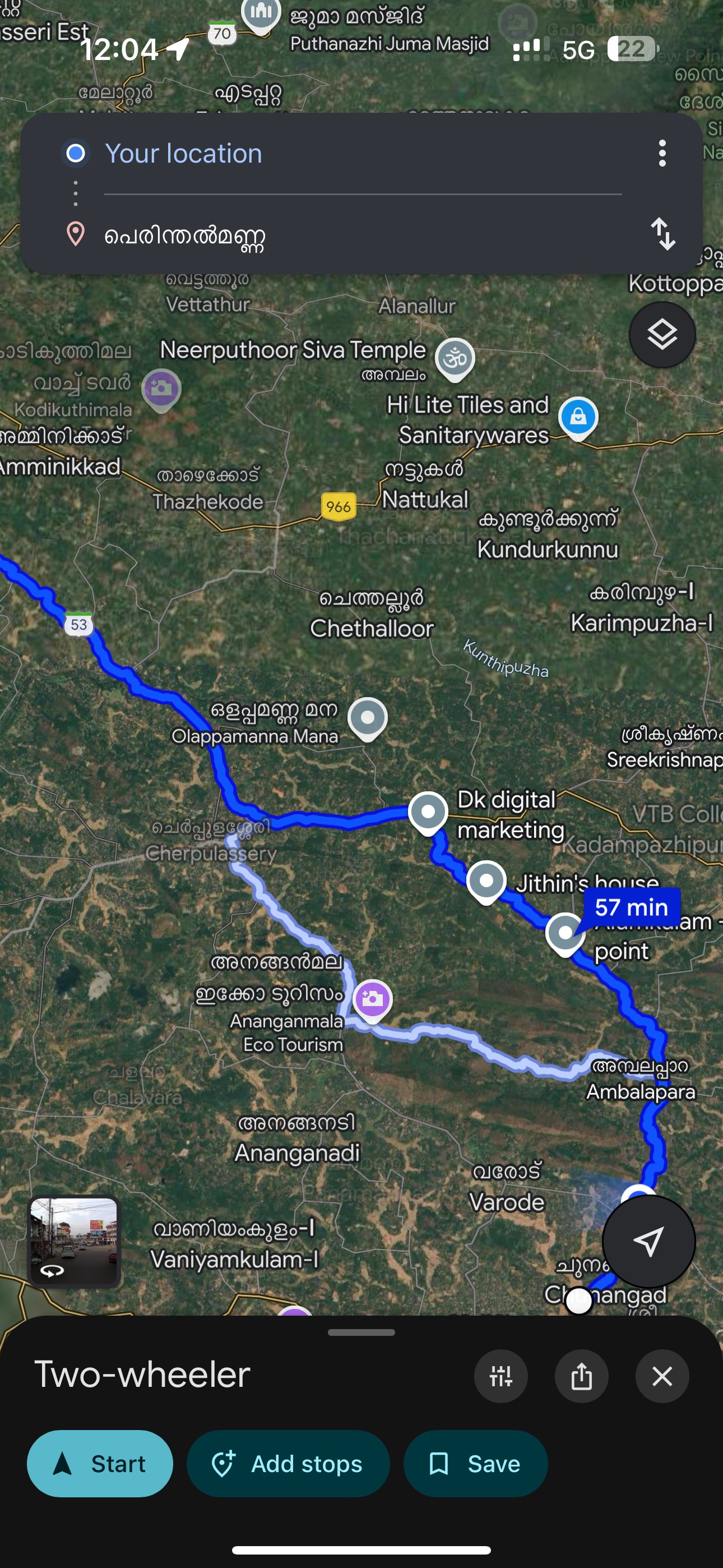The image size is (723, 1568).
Task: Open the map layers selector
Action: [x=662, y=335]
